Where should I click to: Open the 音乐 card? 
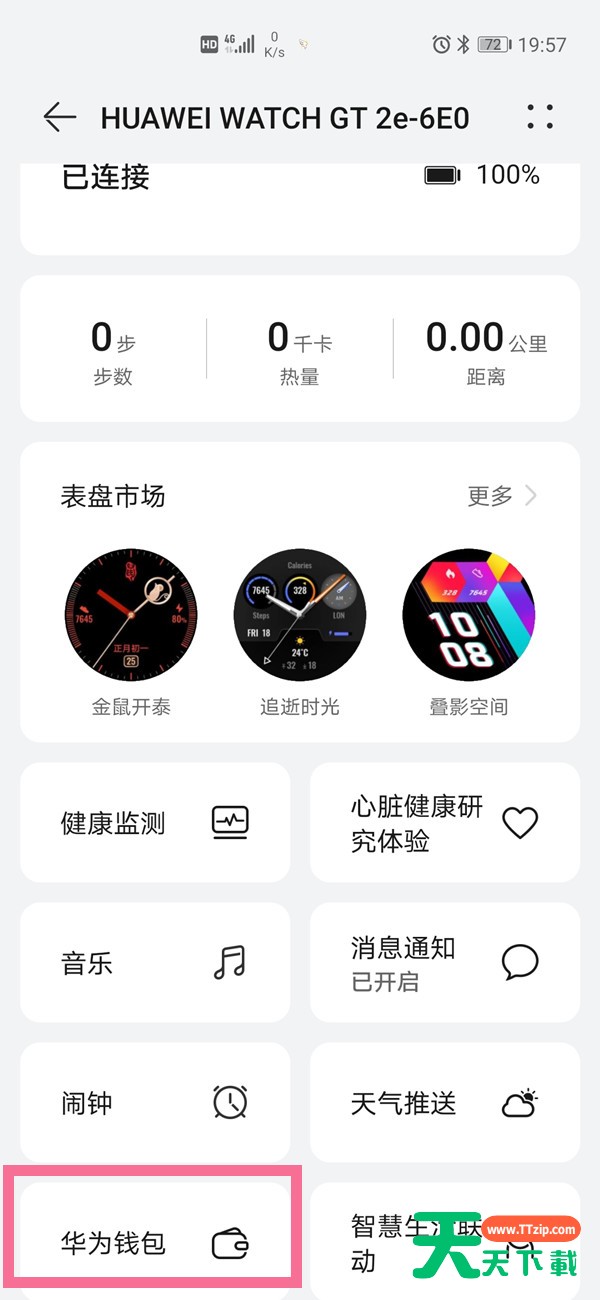click(155, 963)
